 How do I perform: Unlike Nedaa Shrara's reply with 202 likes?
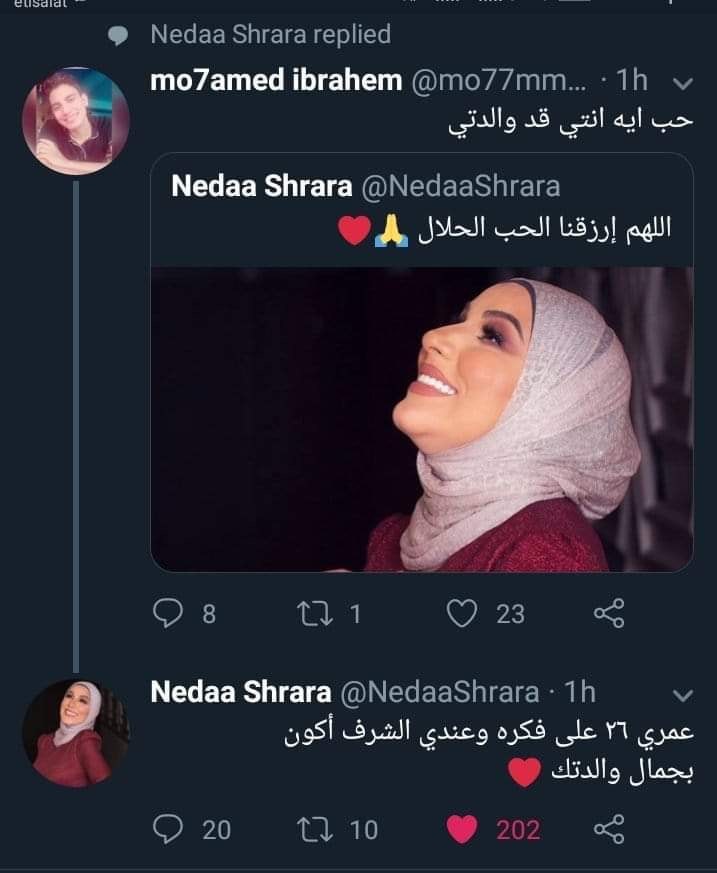pyautogui.click(x=461, y=829)
